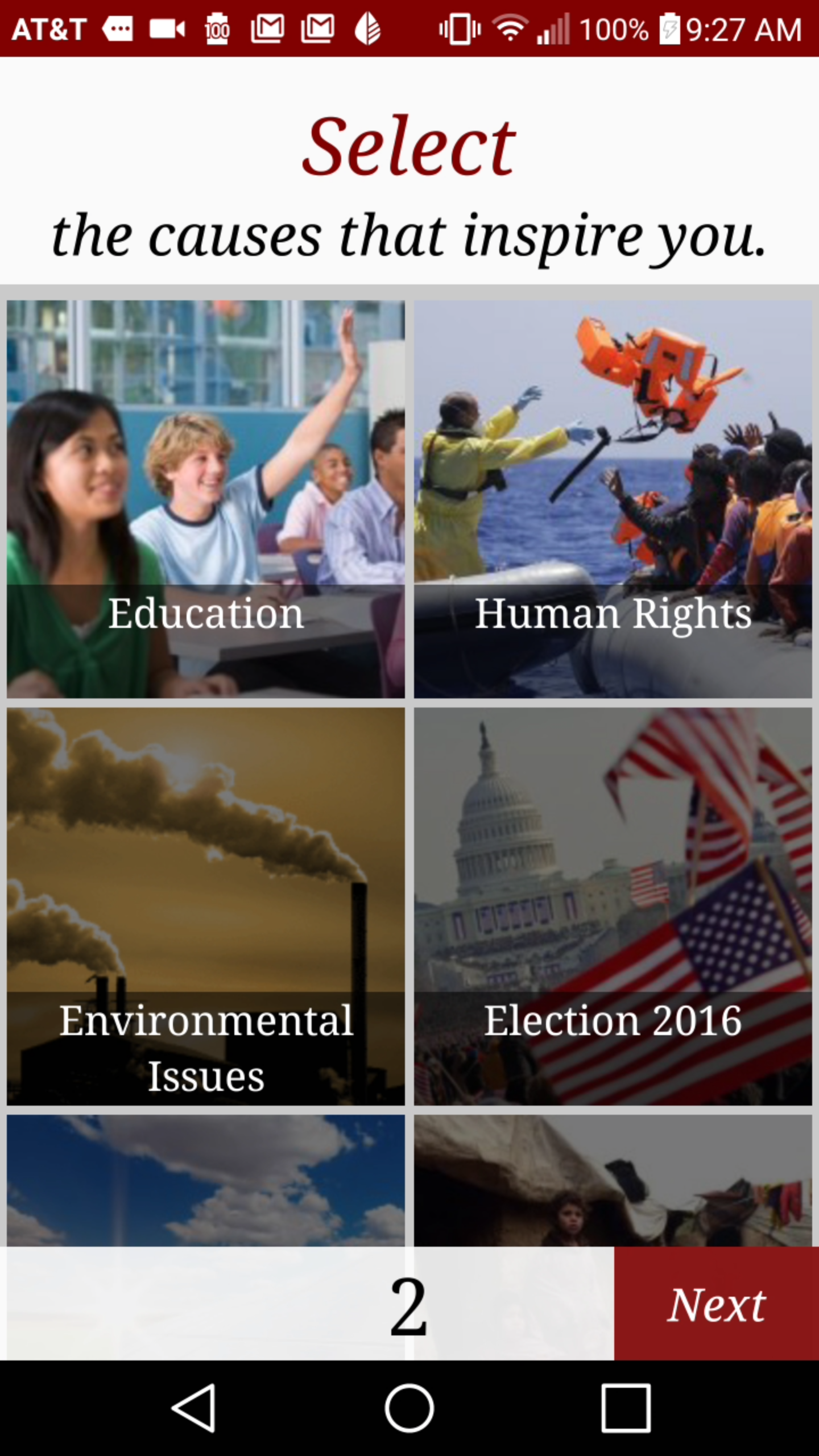Return to the home screen
The image size is (819, 1456).
(409, 1408)
